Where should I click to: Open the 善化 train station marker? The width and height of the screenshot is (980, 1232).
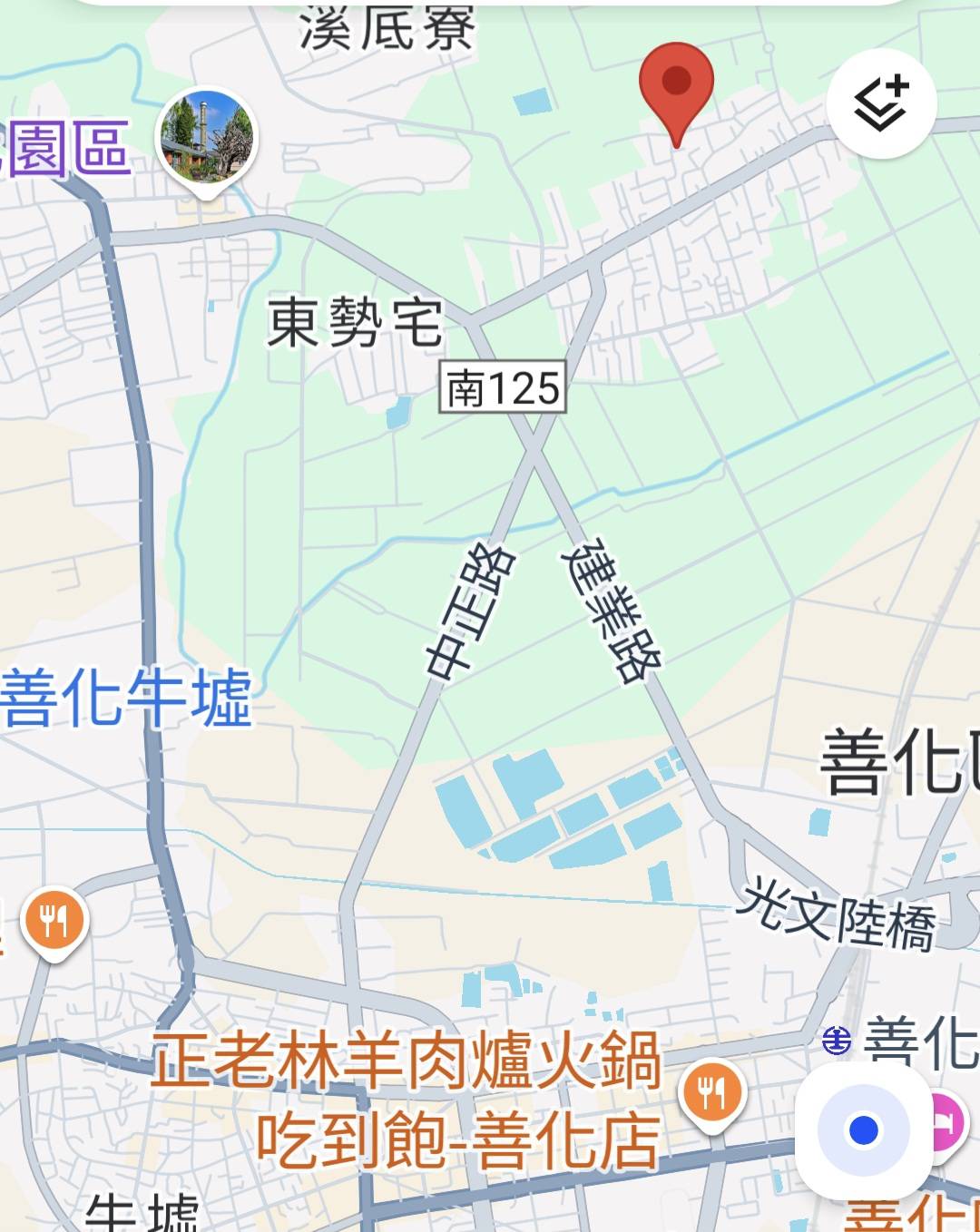[837, 1040]
